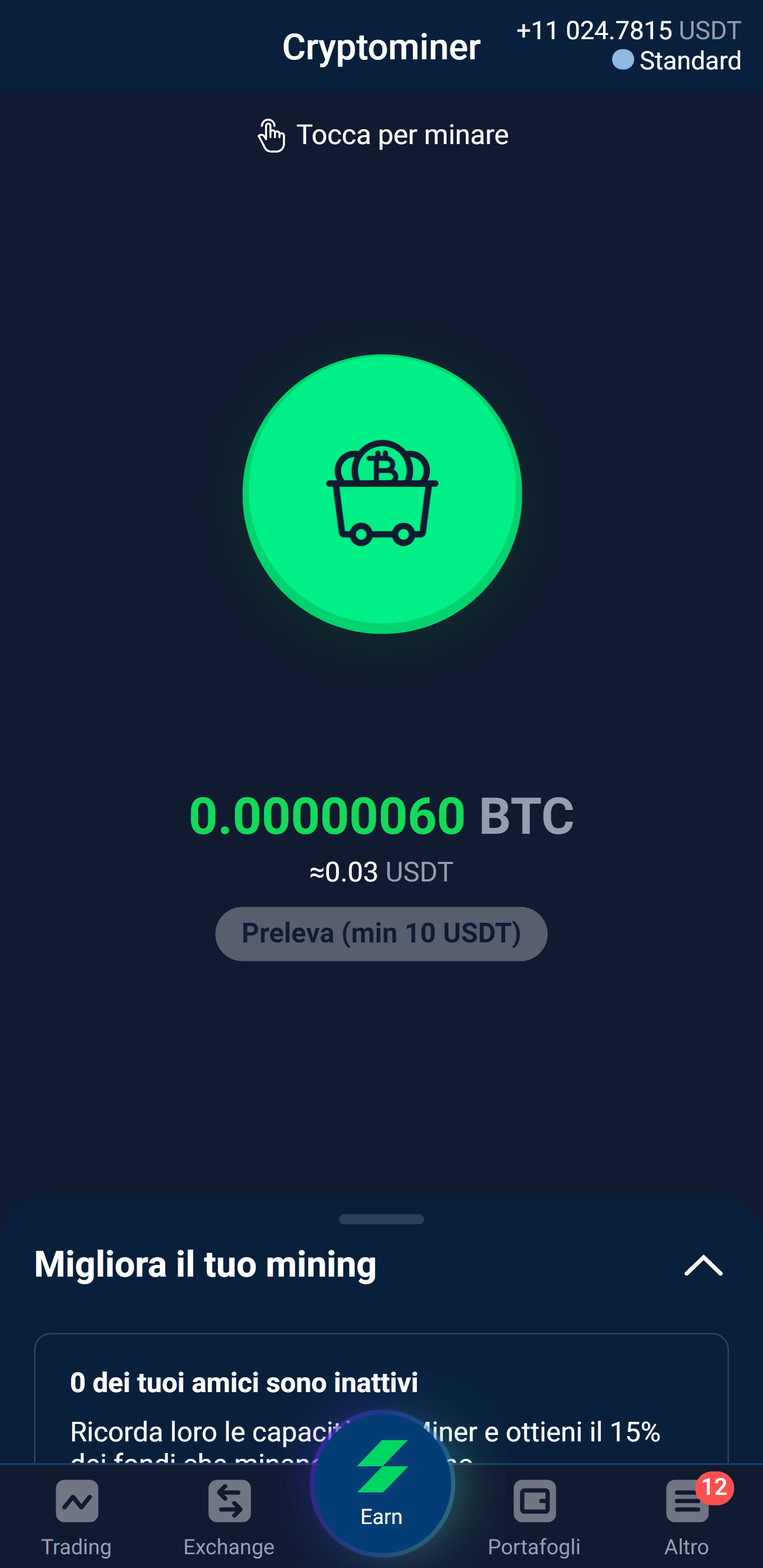Expand the Migliora il tuo mining panel

pos(703,1265)
